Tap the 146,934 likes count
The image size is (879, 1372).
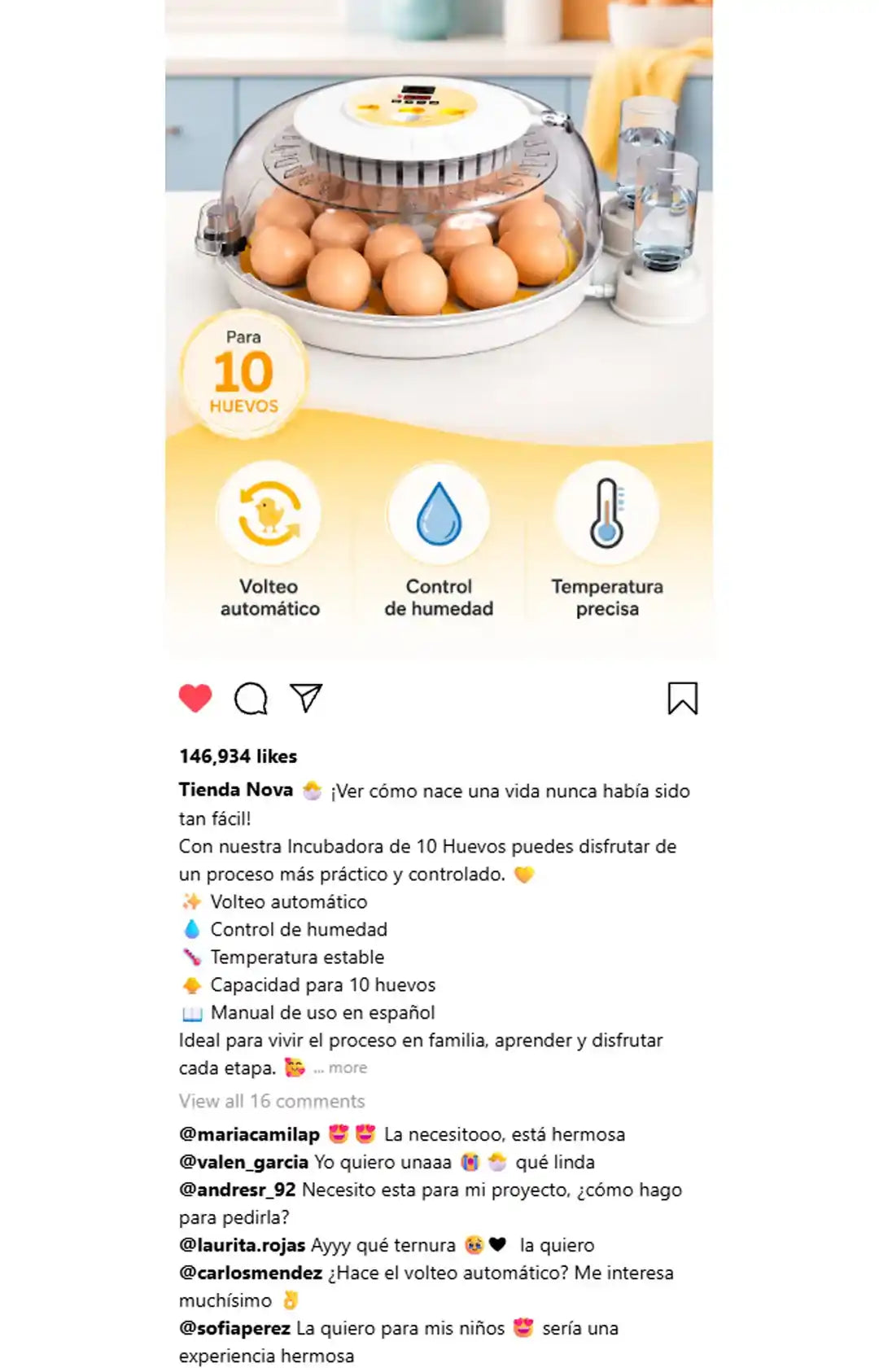(238, 756)
